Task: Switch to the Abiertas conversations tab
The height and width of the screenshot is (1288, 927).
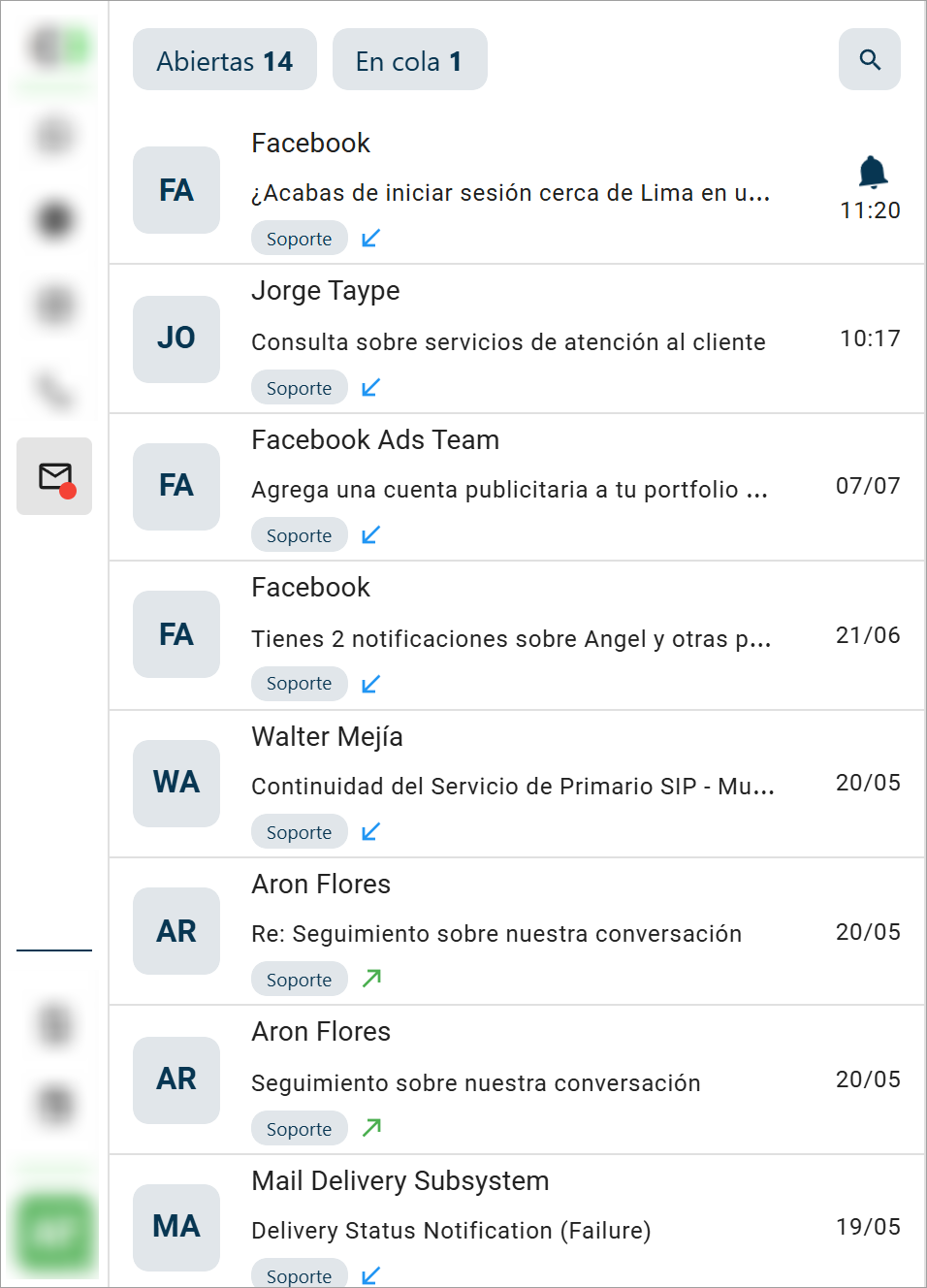Action: click(x=224, y=59)
